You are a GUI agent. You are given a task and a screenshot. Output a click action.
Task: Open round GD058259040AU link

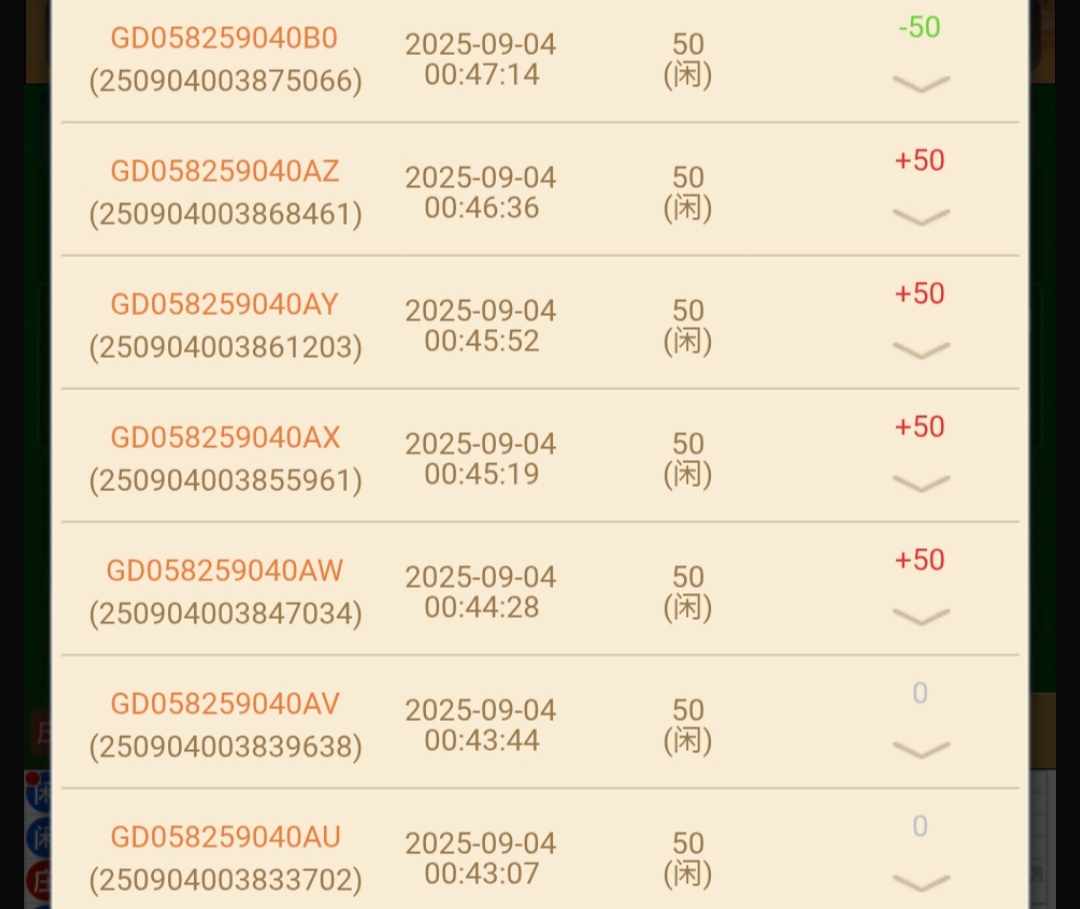[225, 836]
